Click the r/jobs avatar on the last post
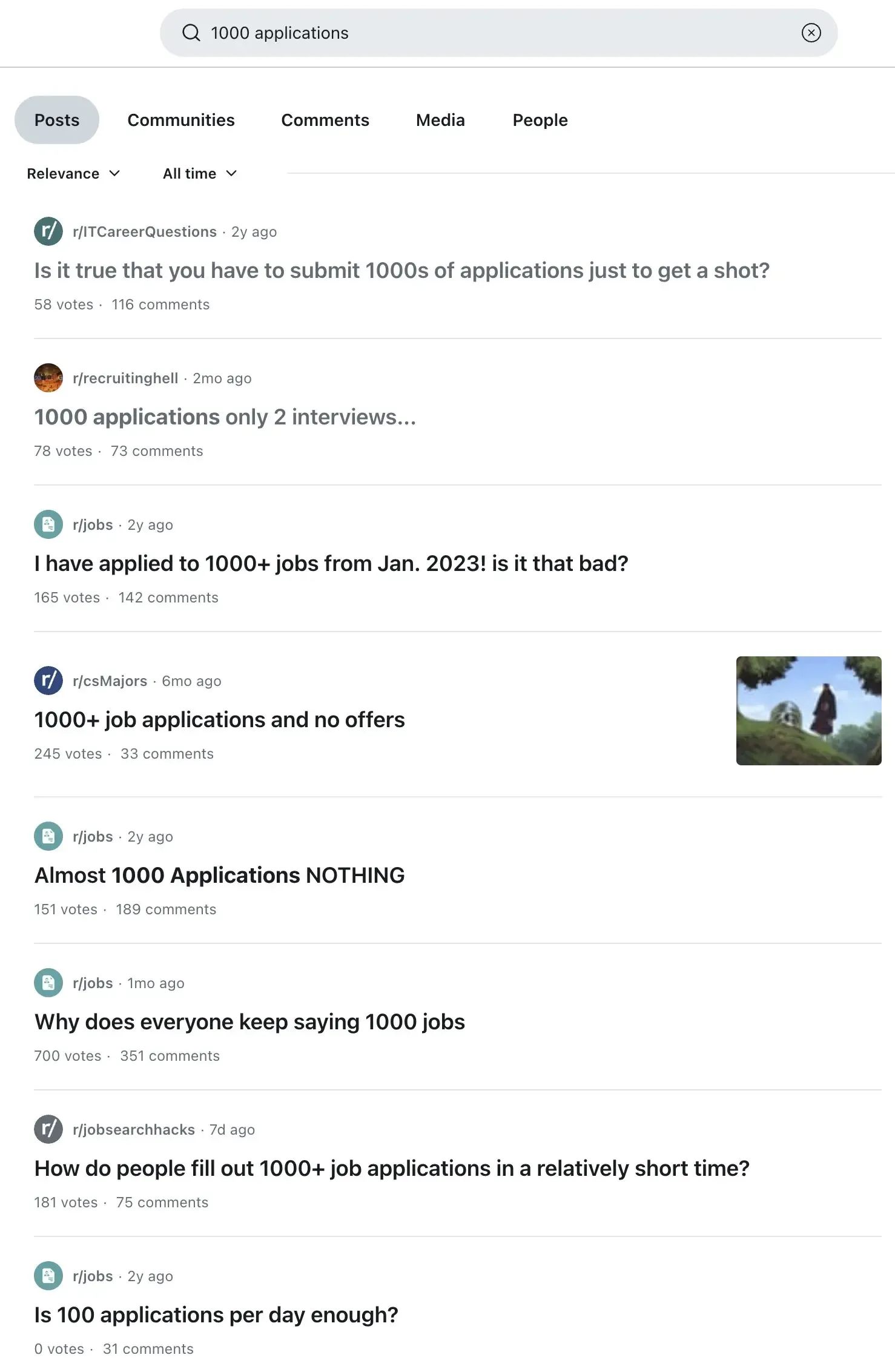 point(48,1275)
